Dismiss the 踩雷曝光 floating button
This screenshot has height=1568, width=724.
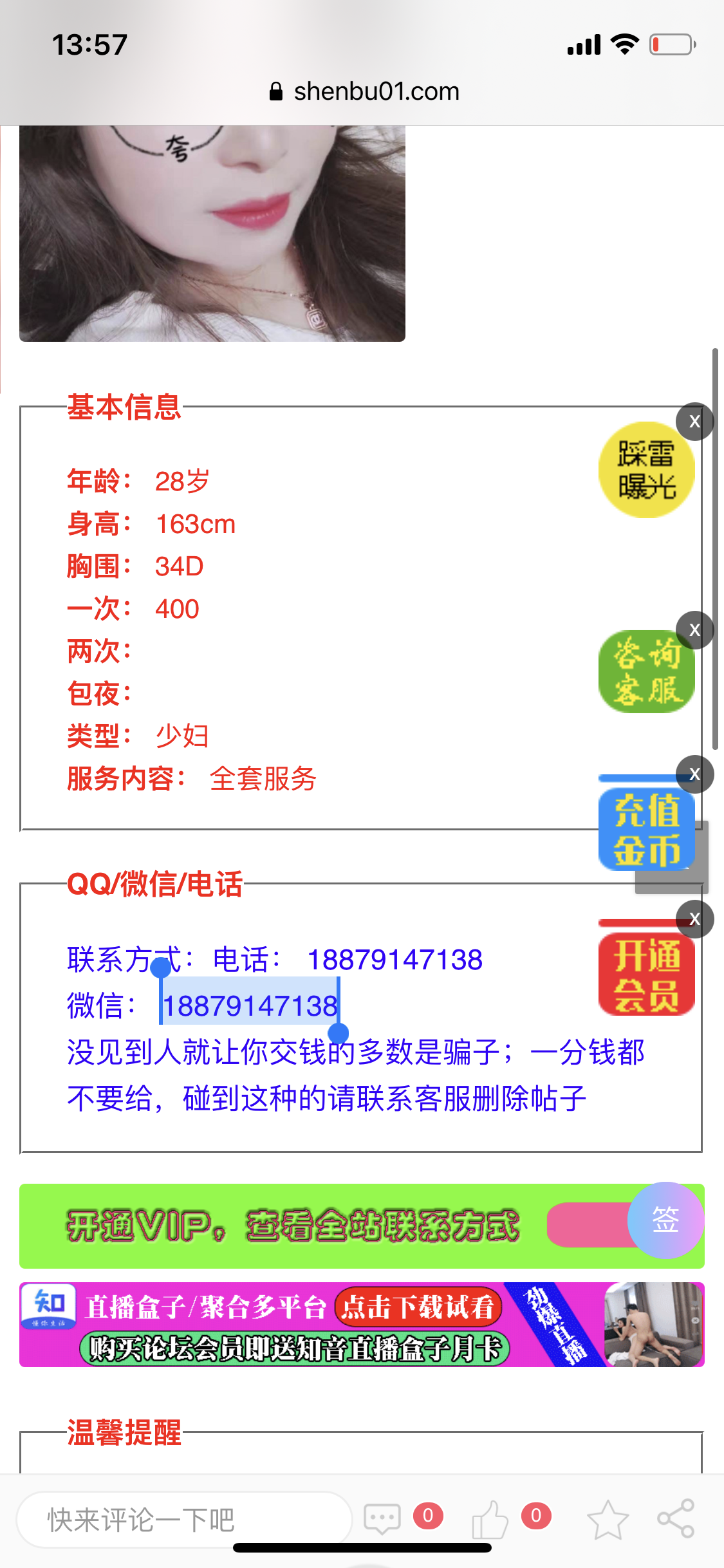pyautogui.click(x=694, y=422)
